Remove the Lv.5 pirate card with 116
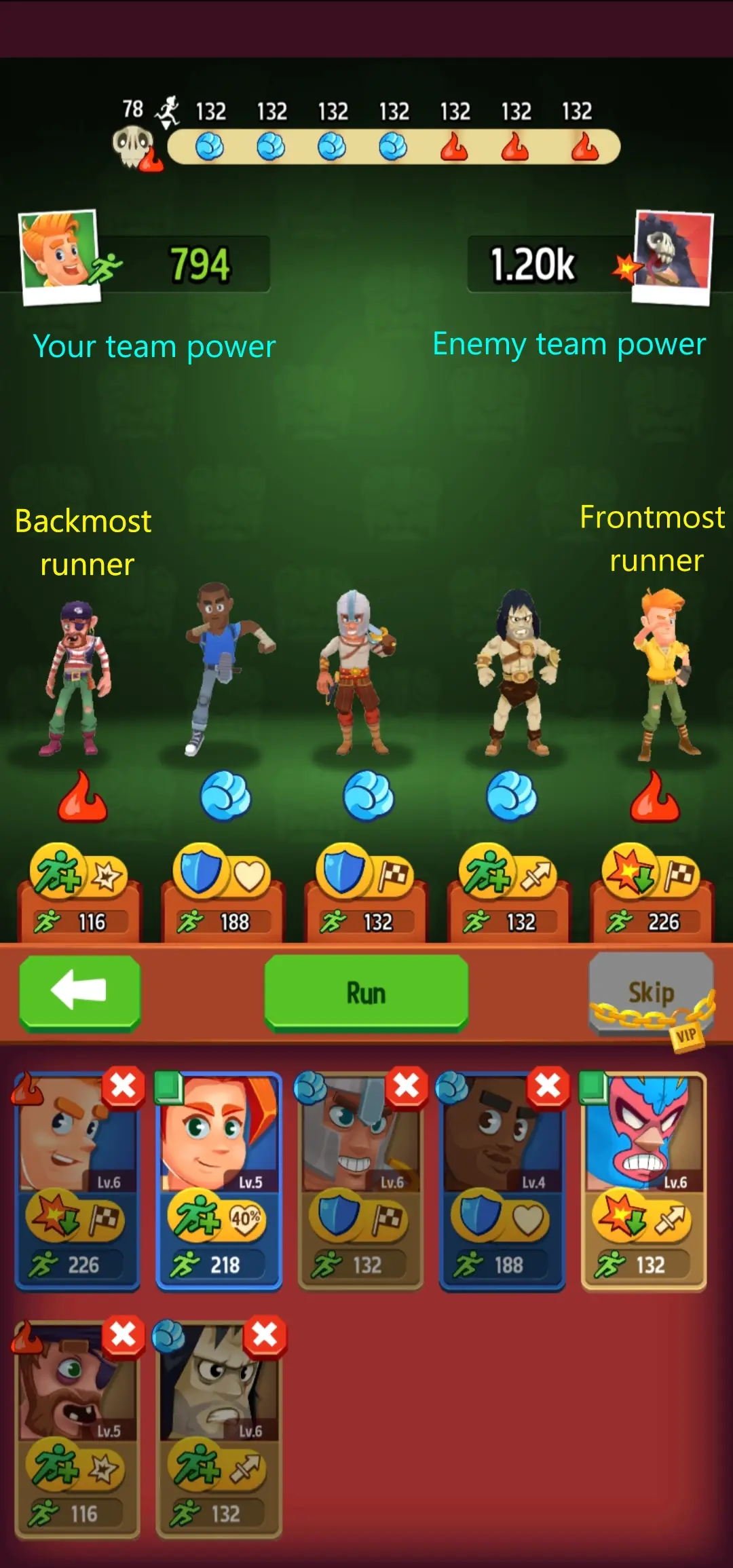Viewport: 733px width, 1568px height. pyautogui.click(x=123, y=1335)
